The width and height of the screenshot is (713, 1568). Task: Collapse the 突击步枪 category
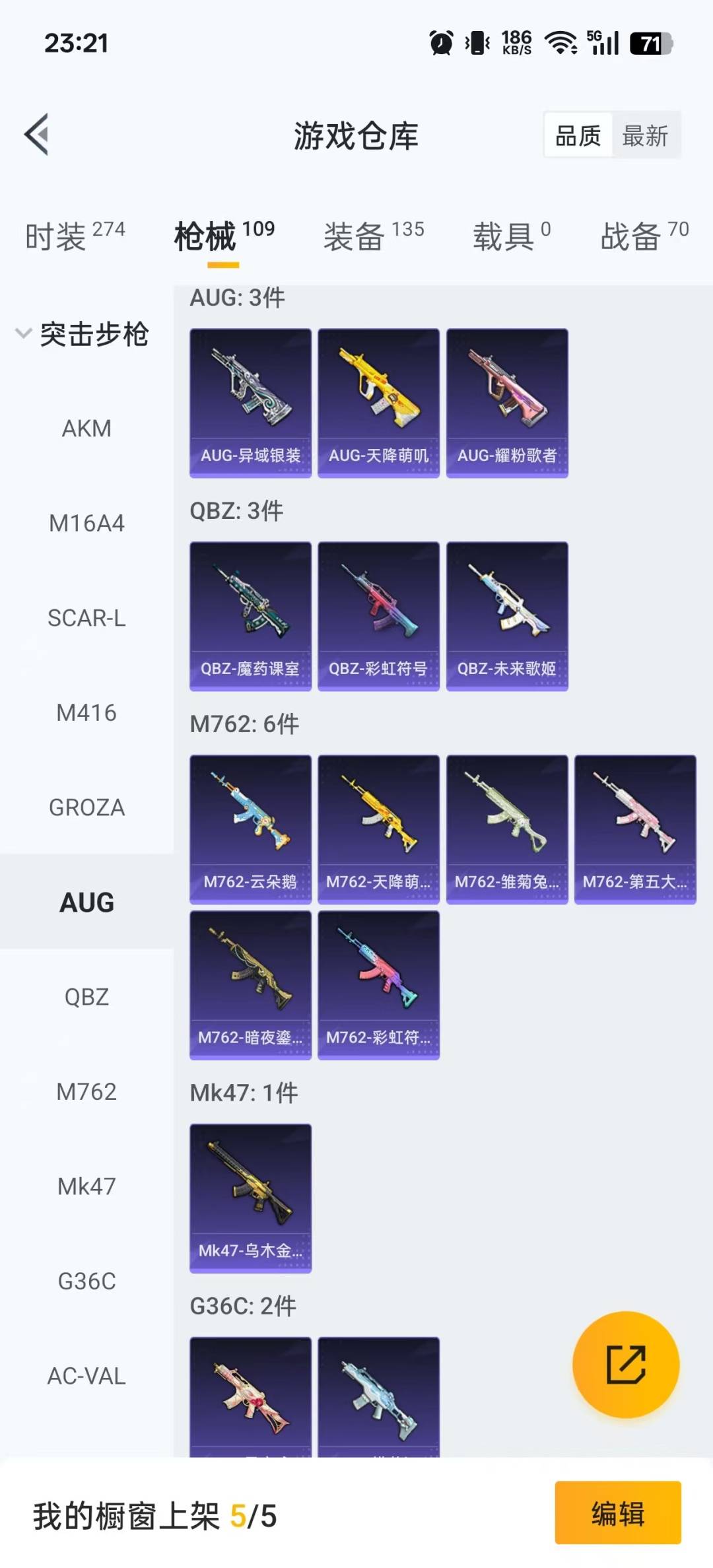click(83, 334)
